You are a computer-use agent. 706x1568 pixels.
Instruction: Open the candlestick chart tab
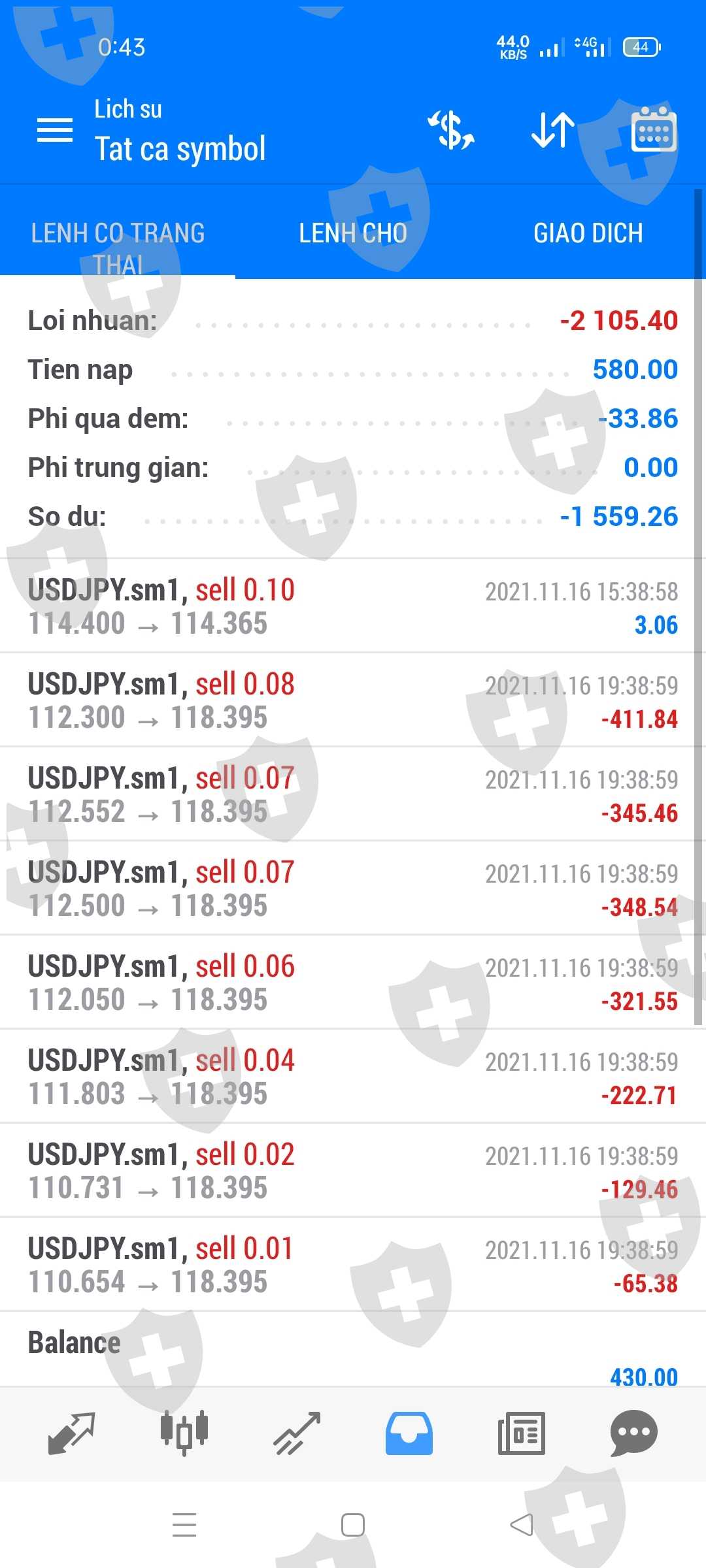coord(184,1433)
